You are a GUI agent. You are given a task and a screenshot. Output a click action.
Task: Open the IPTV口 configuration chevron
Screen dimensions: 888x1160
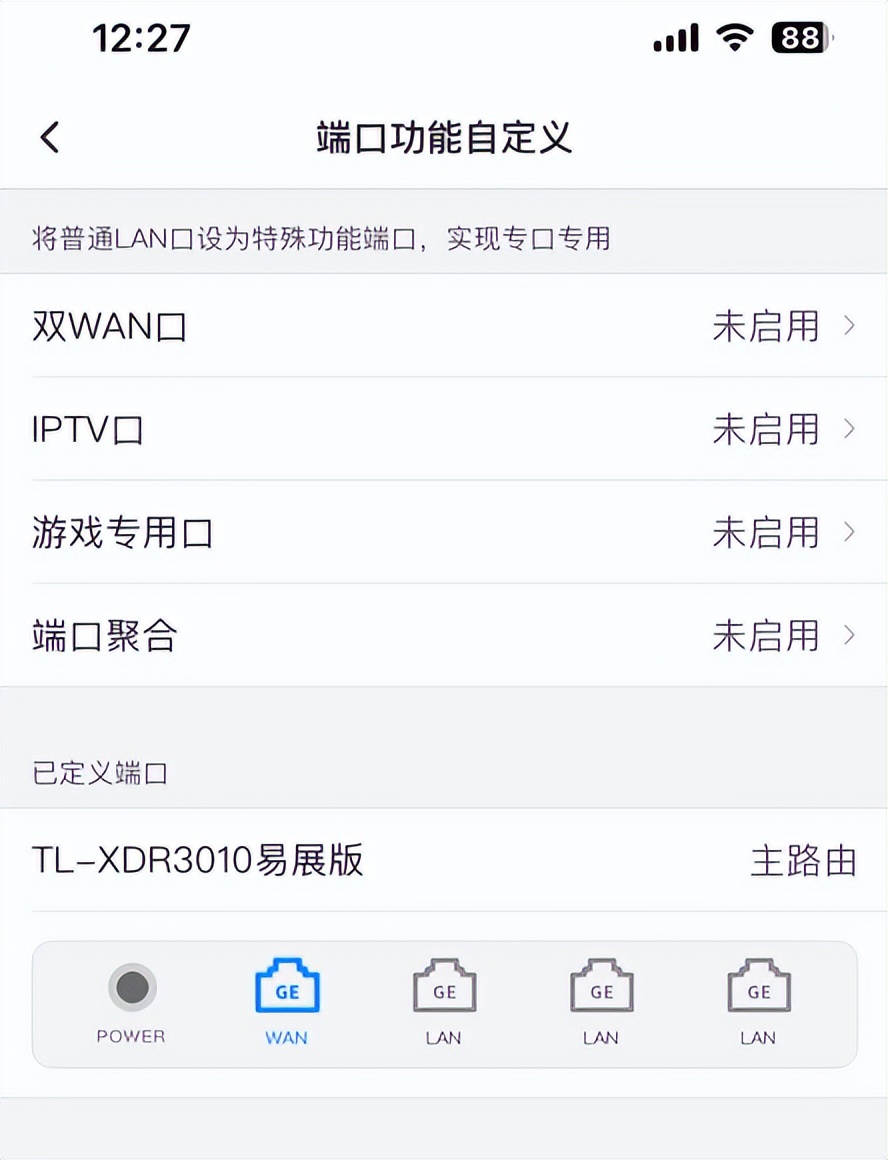tap(849, 430)
